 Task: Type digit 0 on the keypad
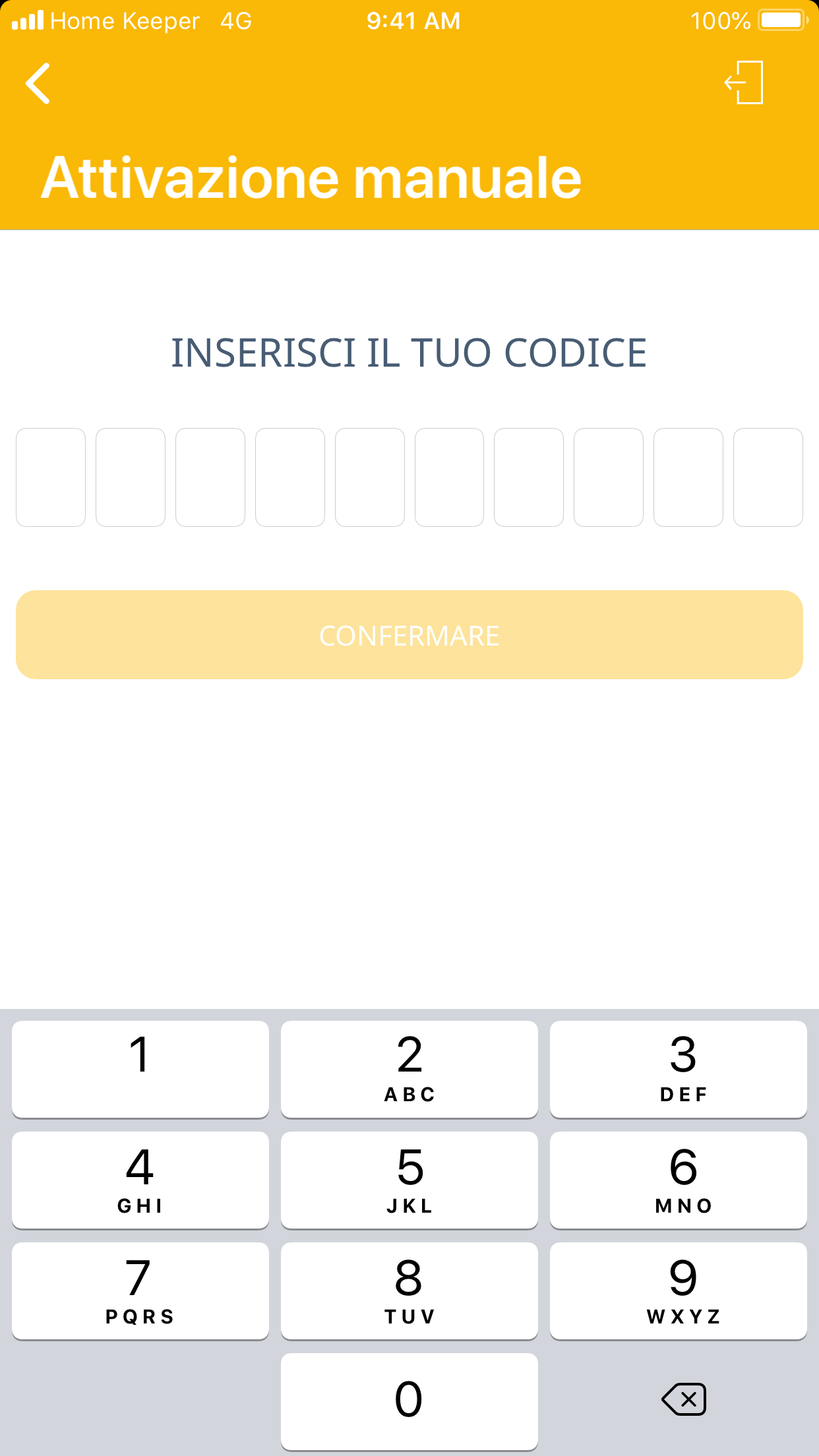coord(409,1401)
